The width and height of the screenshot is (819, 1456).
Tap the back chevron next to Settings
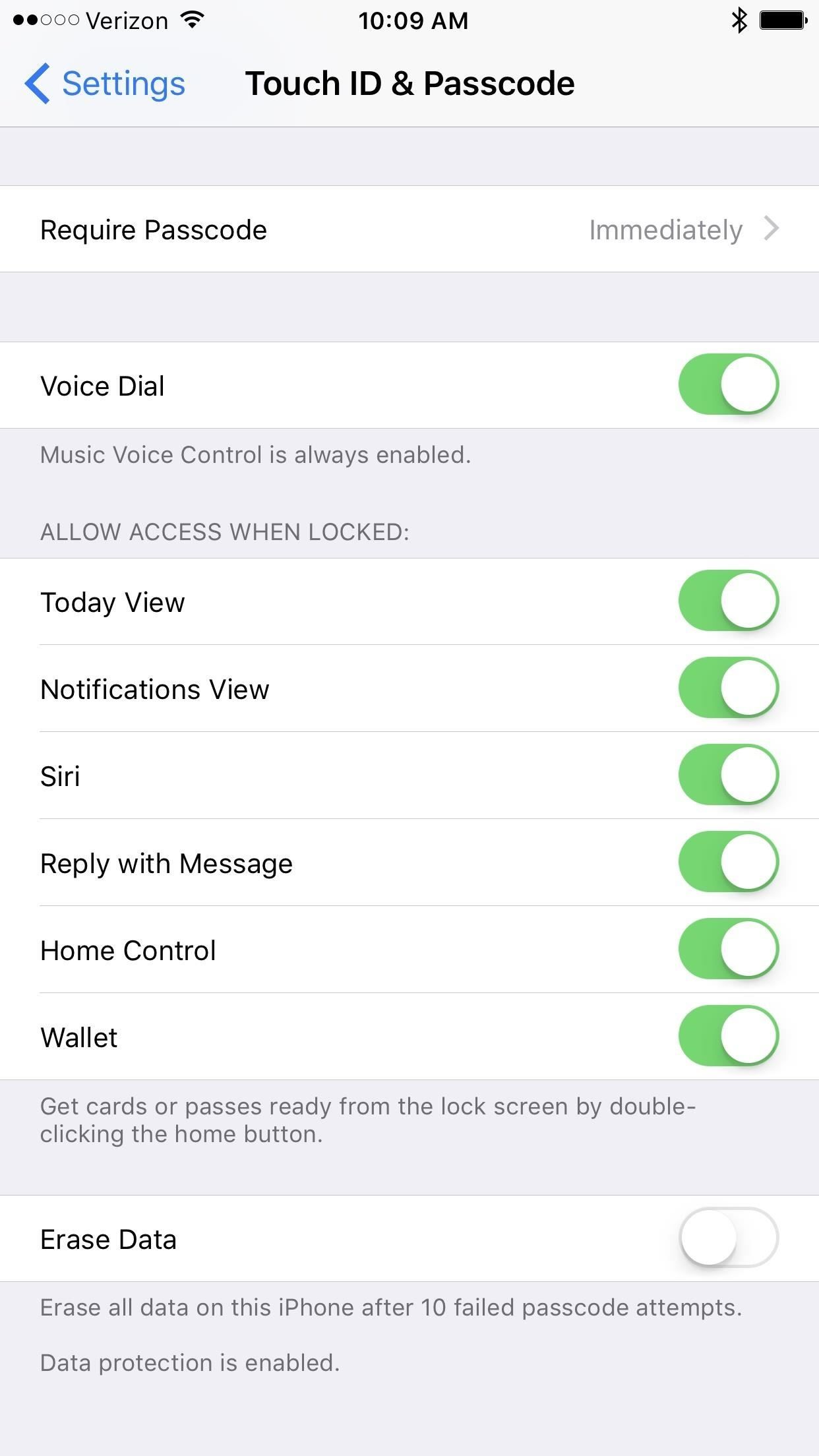(38, 84)
